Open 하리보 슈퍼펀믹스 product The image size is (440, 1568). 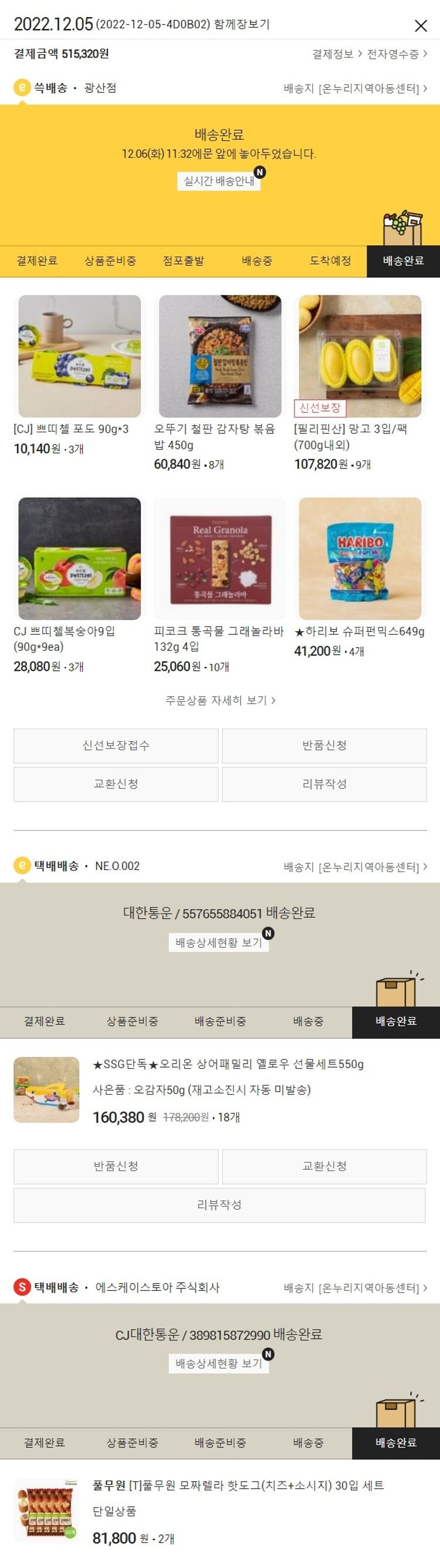click(x=360, y=558)
